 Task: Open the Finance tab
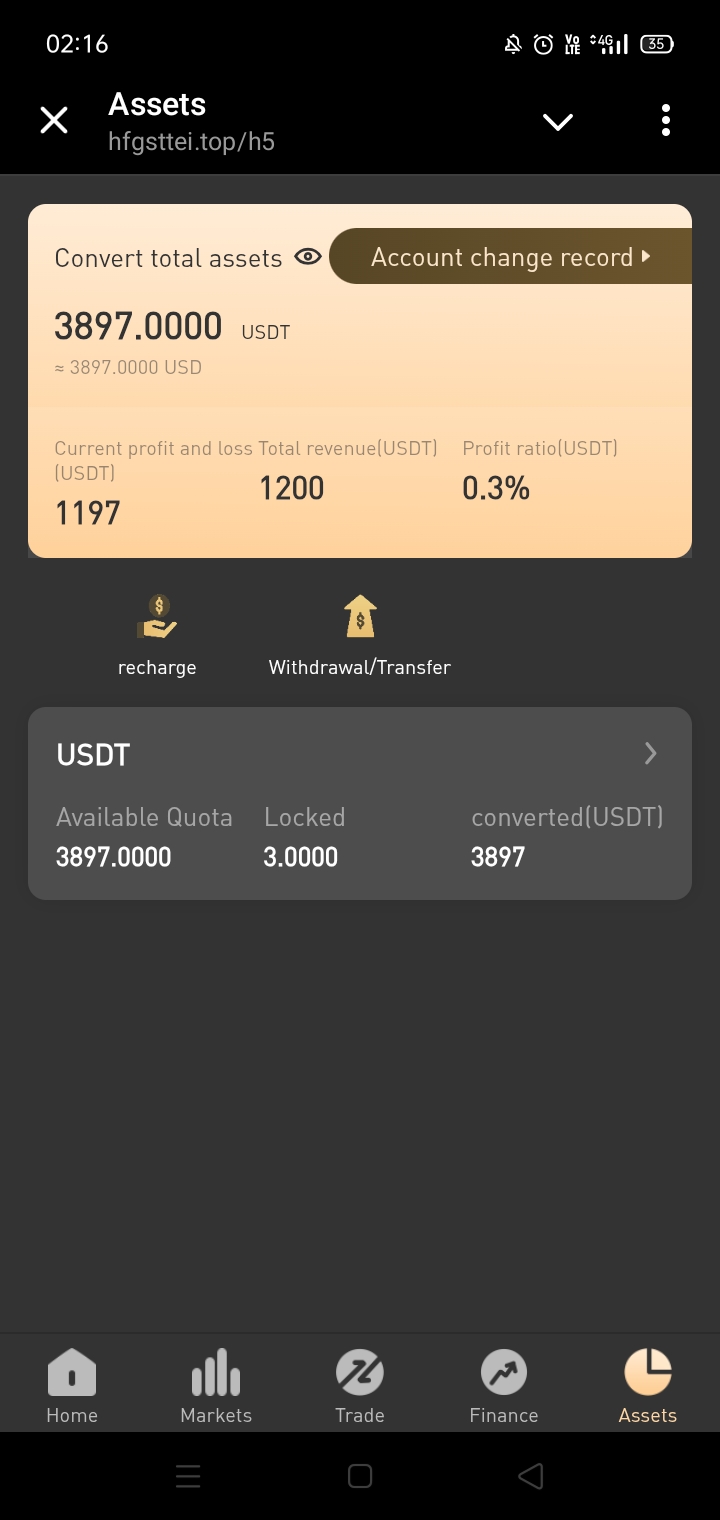pyautogui.click(x=504, y=1384)
